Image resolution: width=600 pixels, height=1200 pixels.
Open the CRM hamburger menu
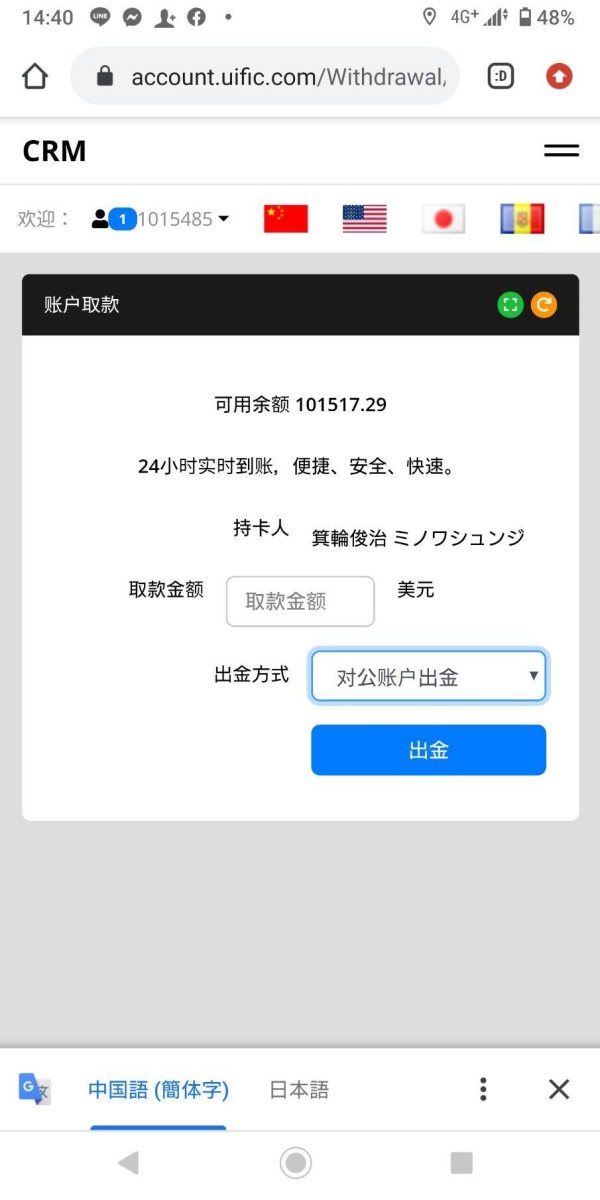[561, 151]
